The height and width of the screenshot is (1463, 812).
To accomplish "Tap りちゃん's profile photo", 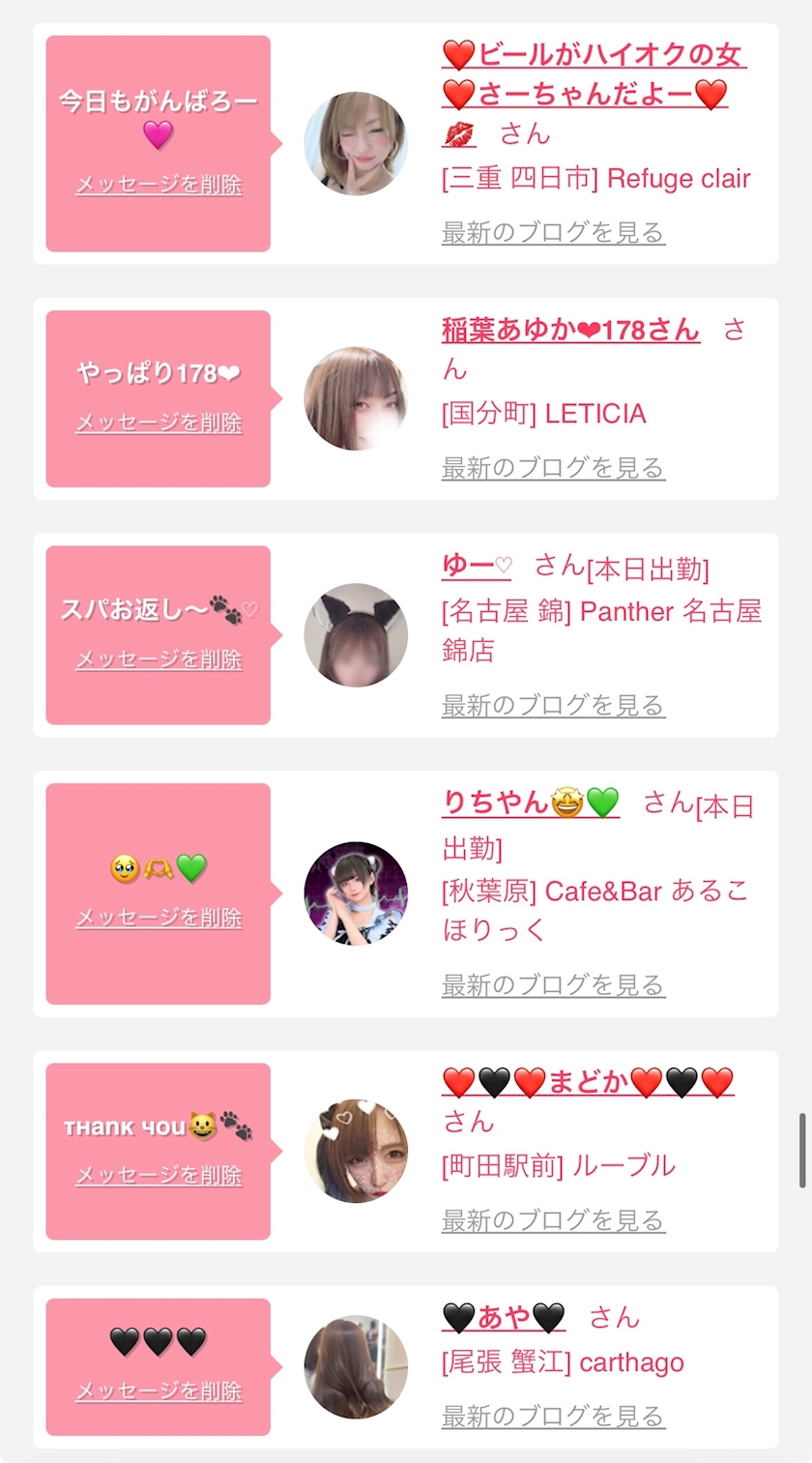I will (356, 893).
